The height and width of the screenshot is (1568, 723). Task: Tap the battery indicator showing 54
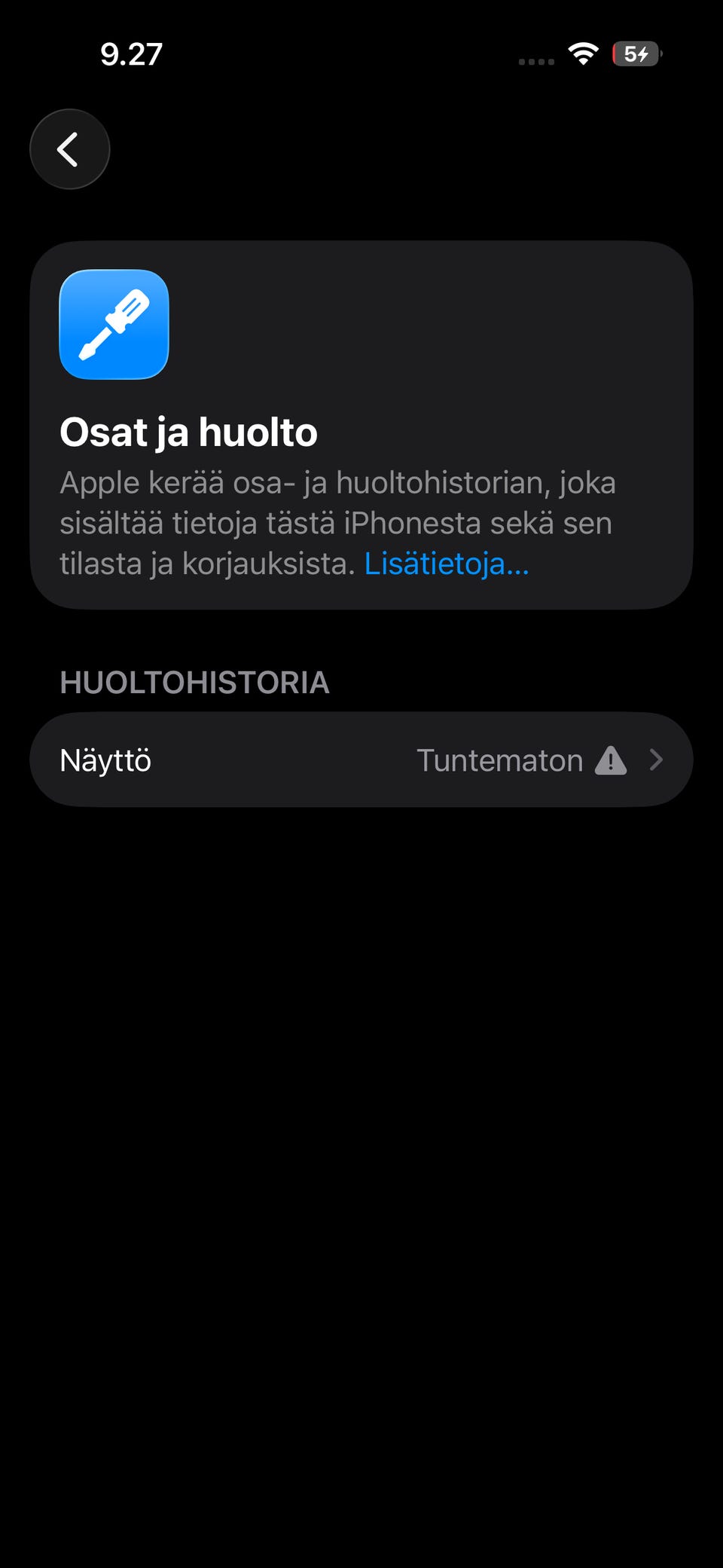[x=635, y=54]
